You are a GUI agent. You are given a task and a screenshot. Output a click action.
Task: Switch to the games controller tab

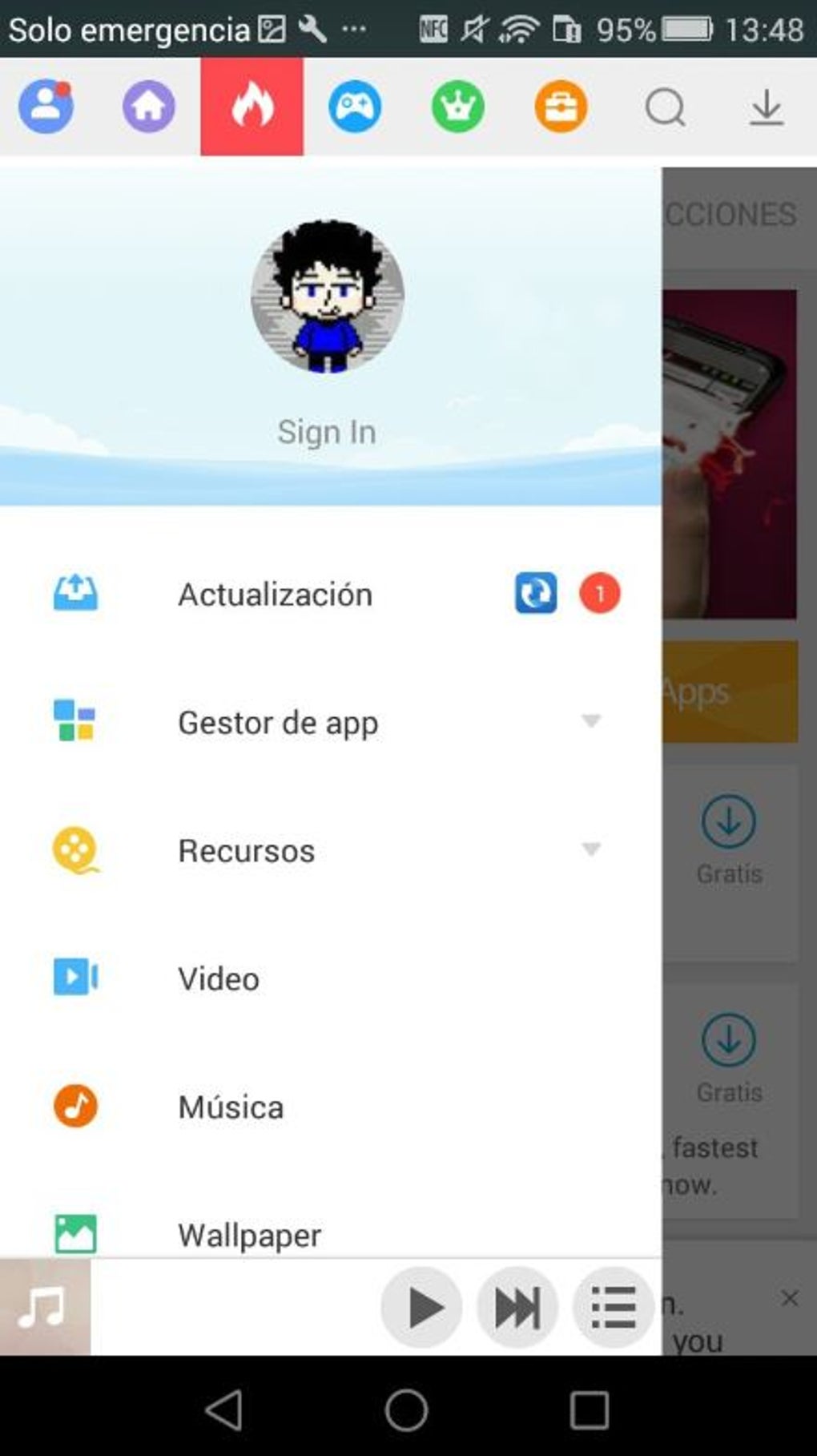(355, 107)
